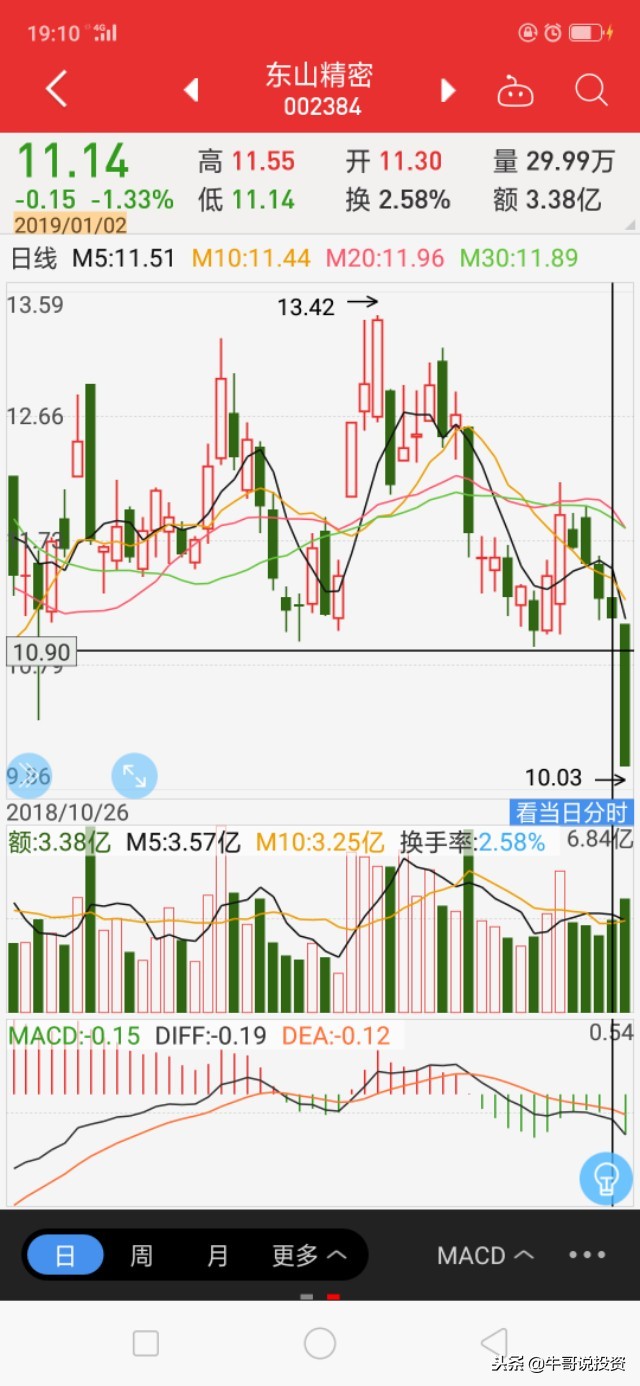Tap 看当日分时 to view intraday chart

571,813
